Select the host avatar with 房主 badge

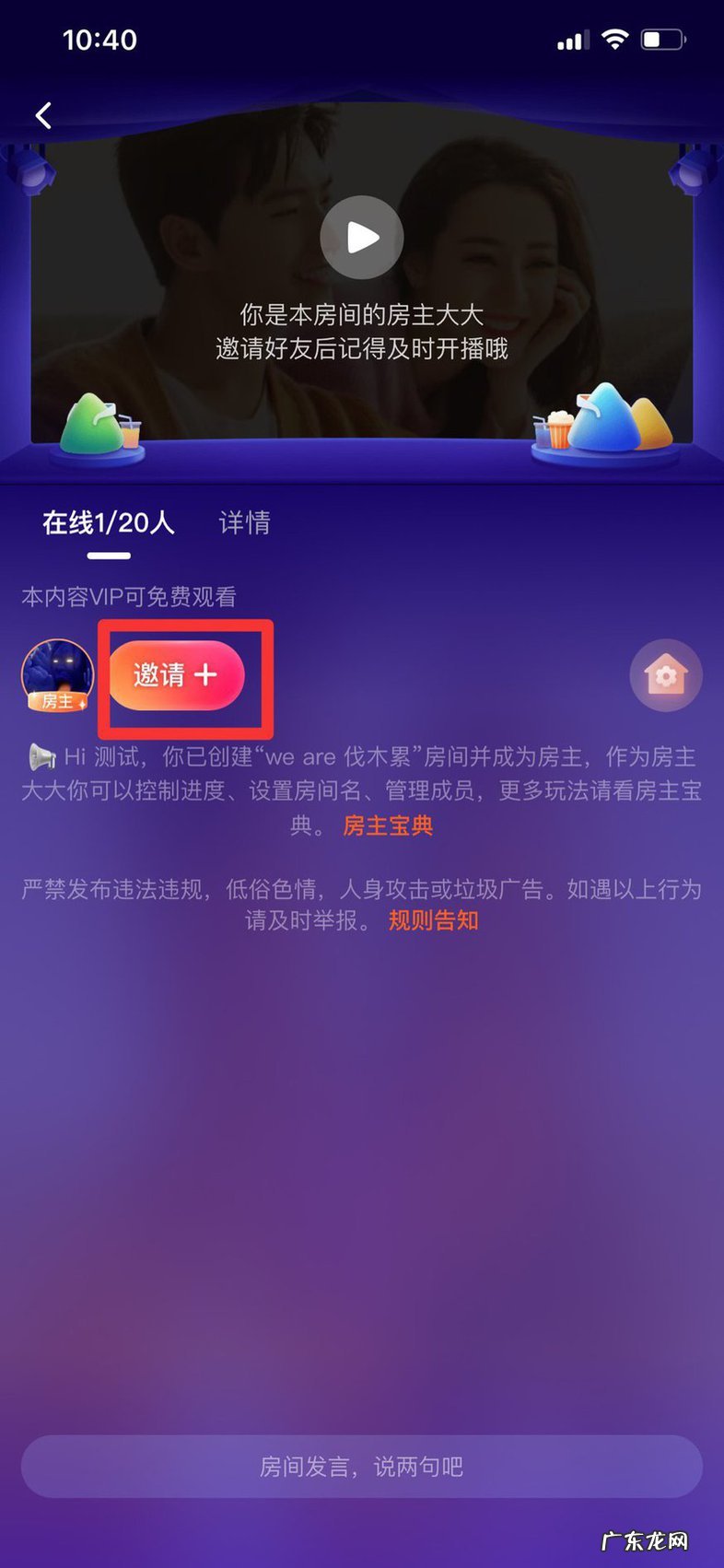click(56, 675)
